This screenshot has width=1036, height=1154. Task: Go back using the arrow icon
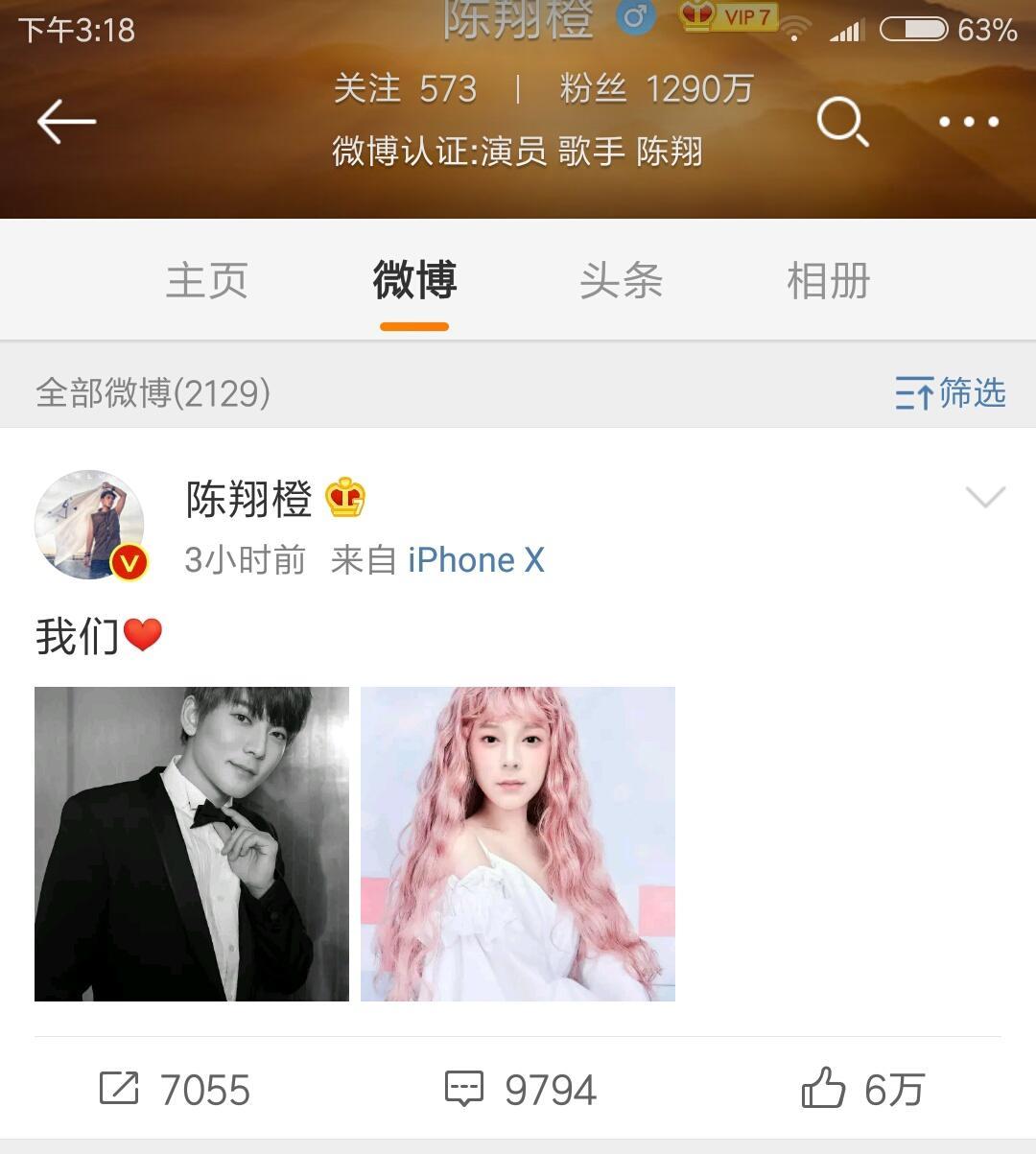point(66,122)
